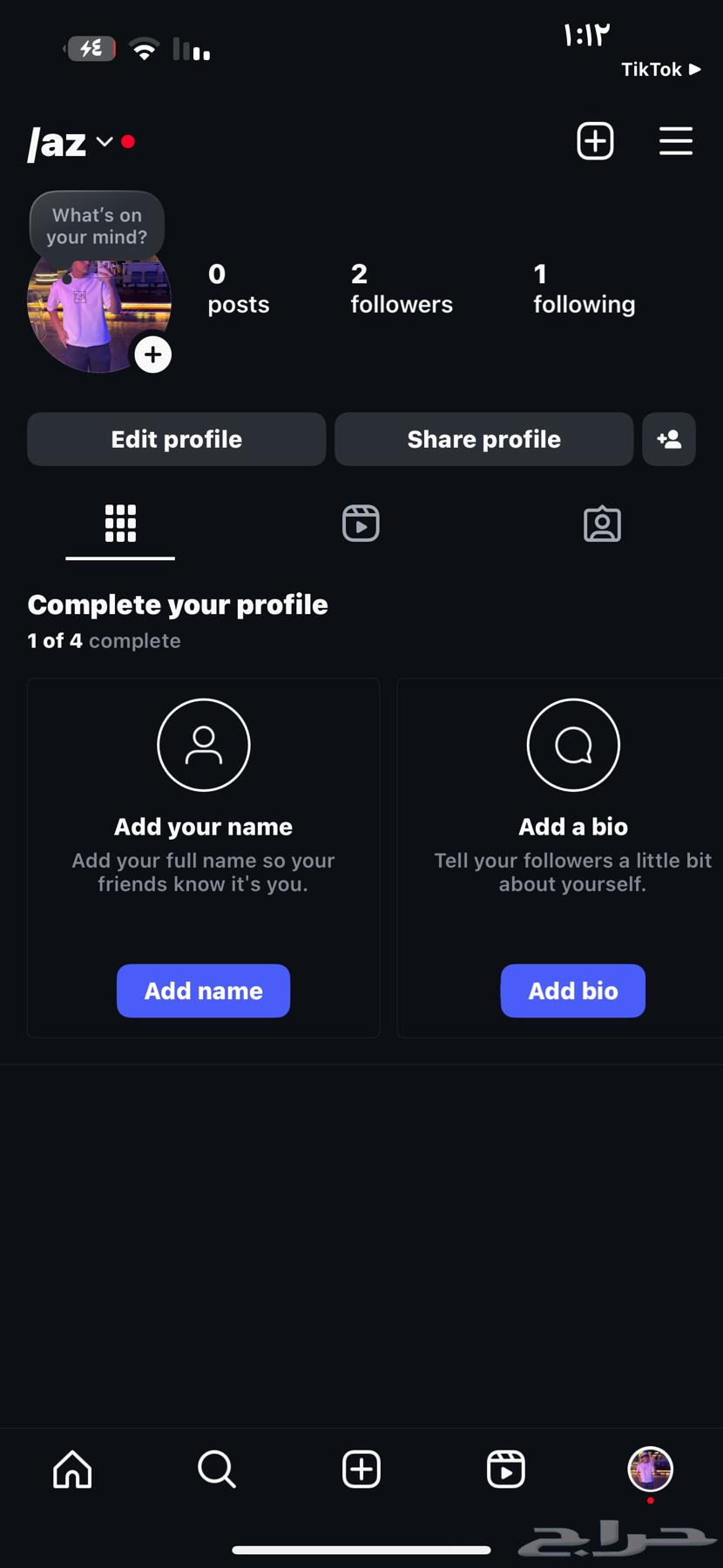Screen dimensions: 723x1568
Task: Switch to the tagged photos tab
Action: click(x=602, y=524)
